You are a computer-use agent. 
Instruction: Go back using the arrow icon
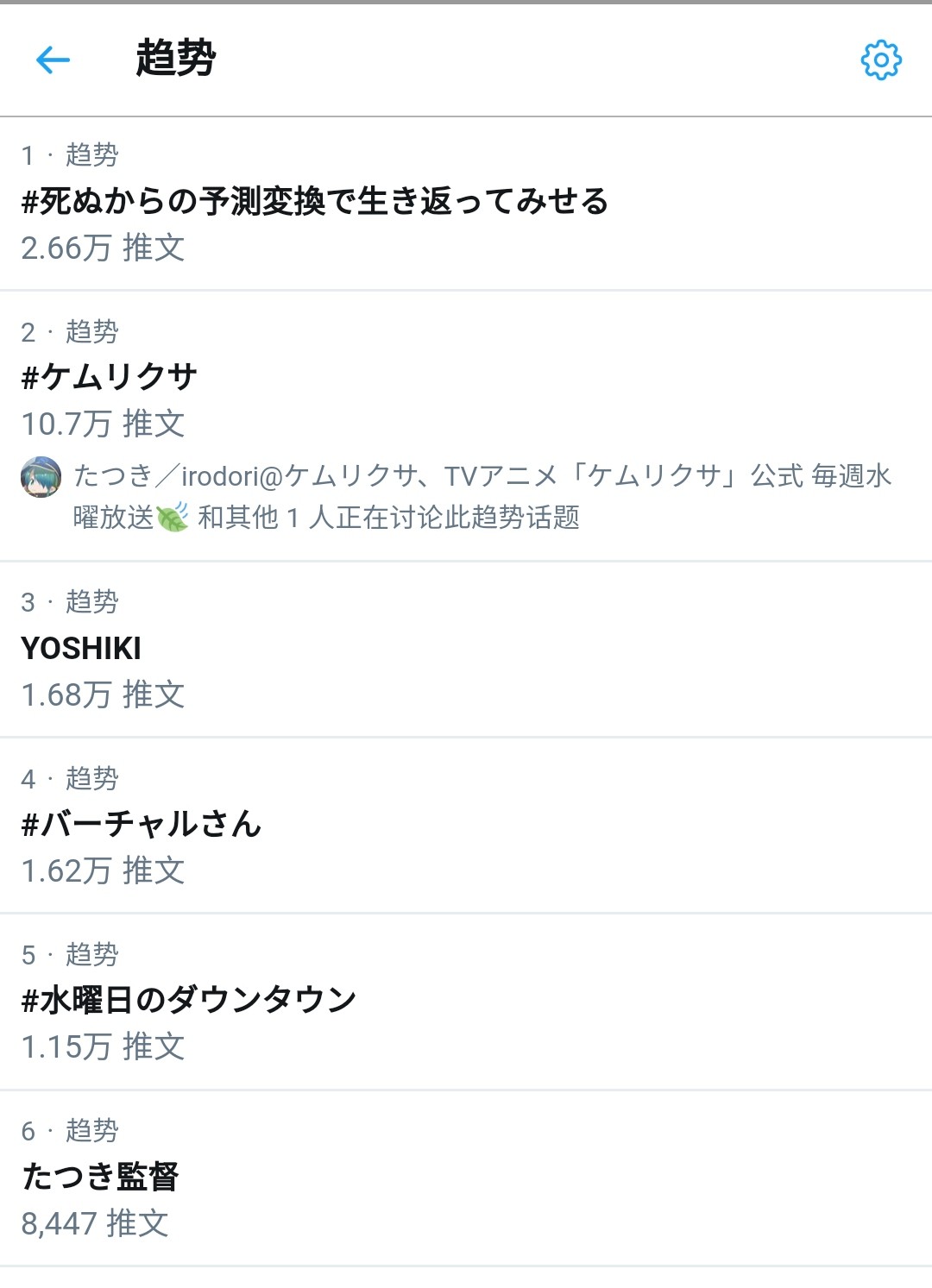point(53,60)
